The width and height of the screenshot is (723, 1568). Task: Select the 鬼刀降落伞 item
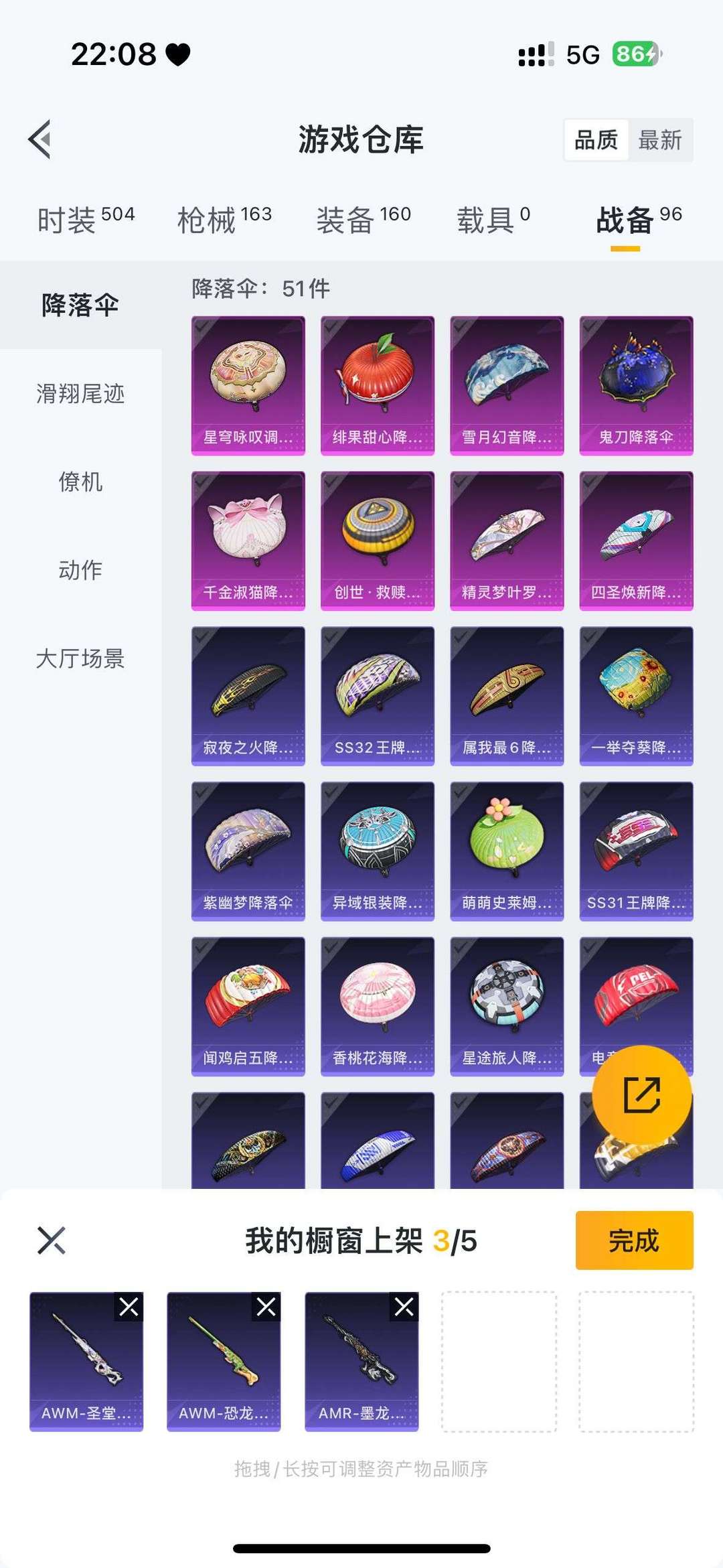coord(636,385)
